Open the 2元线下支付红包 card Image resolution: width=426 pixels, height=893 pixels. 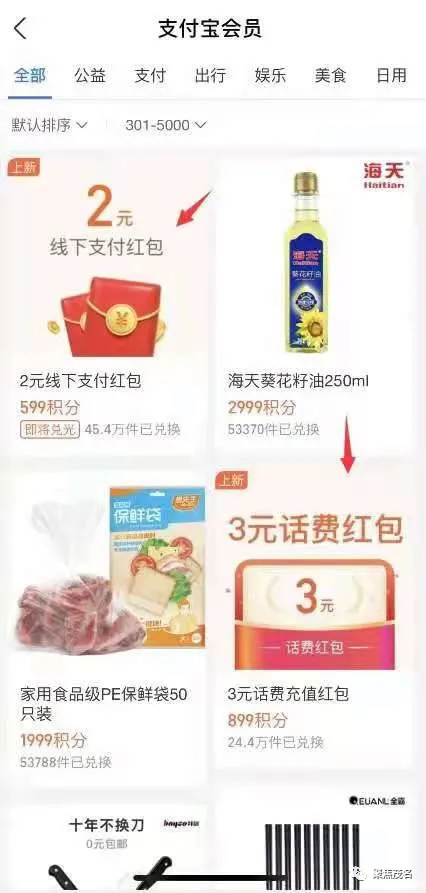coord(106,301)
